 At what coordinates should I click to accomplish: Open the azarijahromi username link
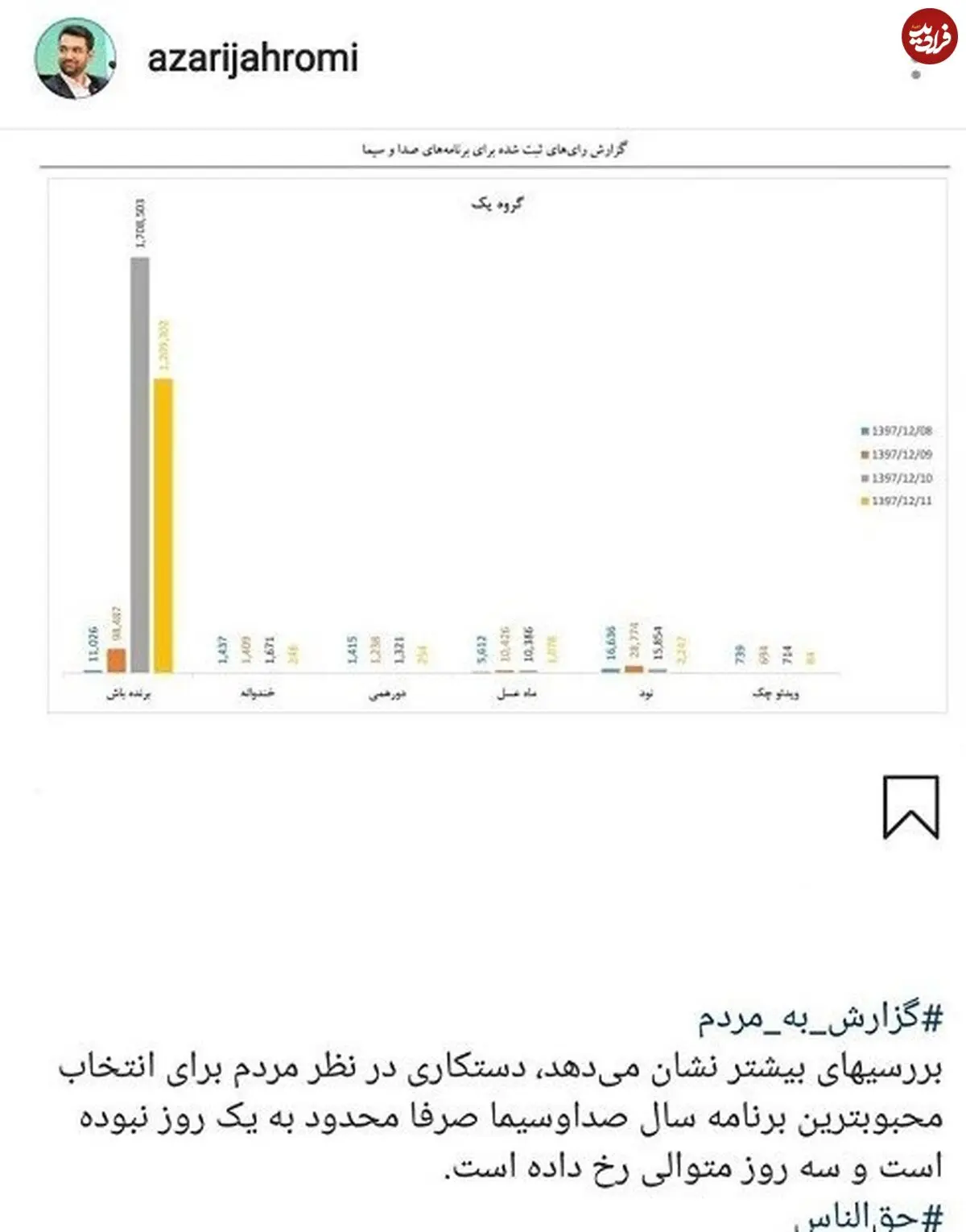coord(253,59)
